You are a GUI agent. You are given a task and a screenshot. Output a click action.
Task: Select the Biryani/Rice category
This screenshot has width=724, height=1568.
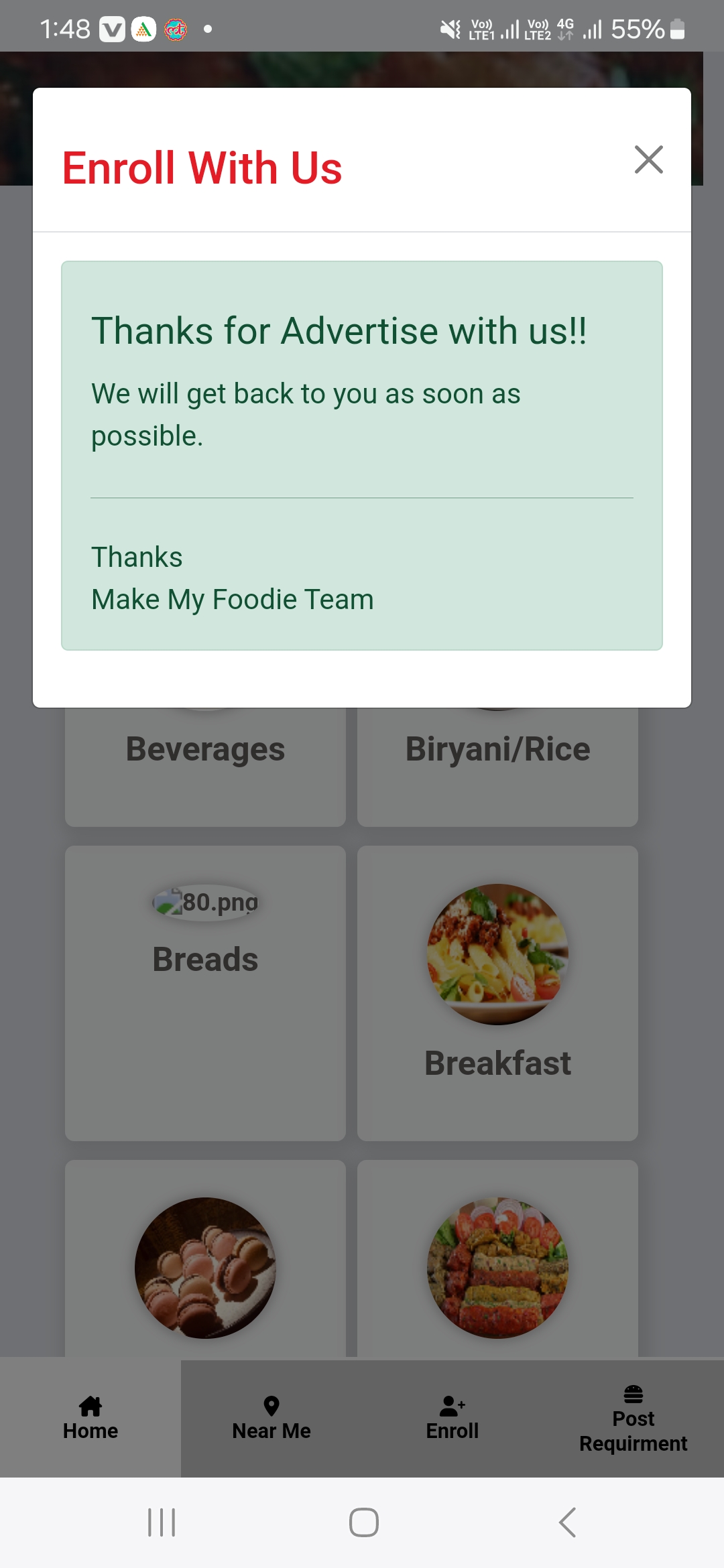pos(497,764)
